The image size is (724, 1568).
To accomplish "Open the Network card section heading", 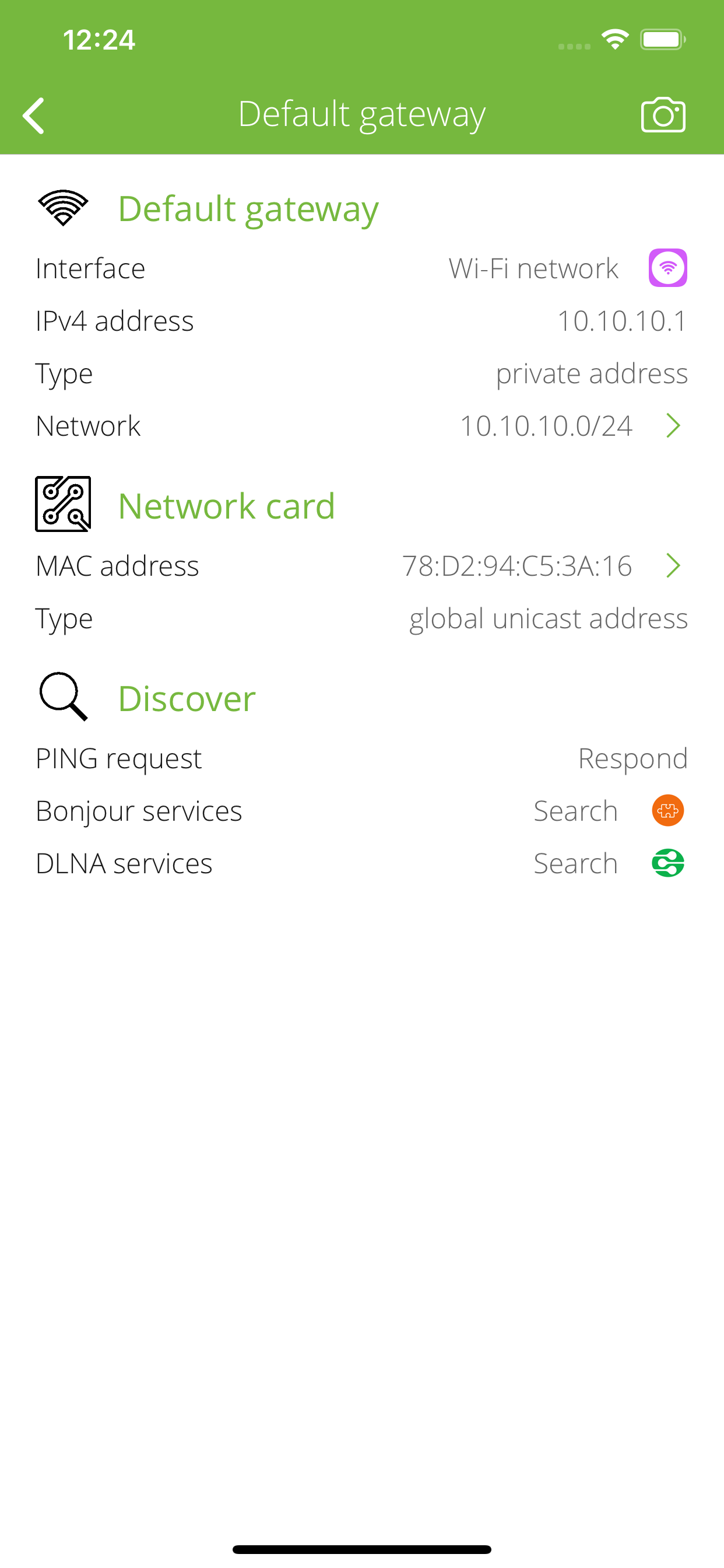I will (x=227, y=504).
